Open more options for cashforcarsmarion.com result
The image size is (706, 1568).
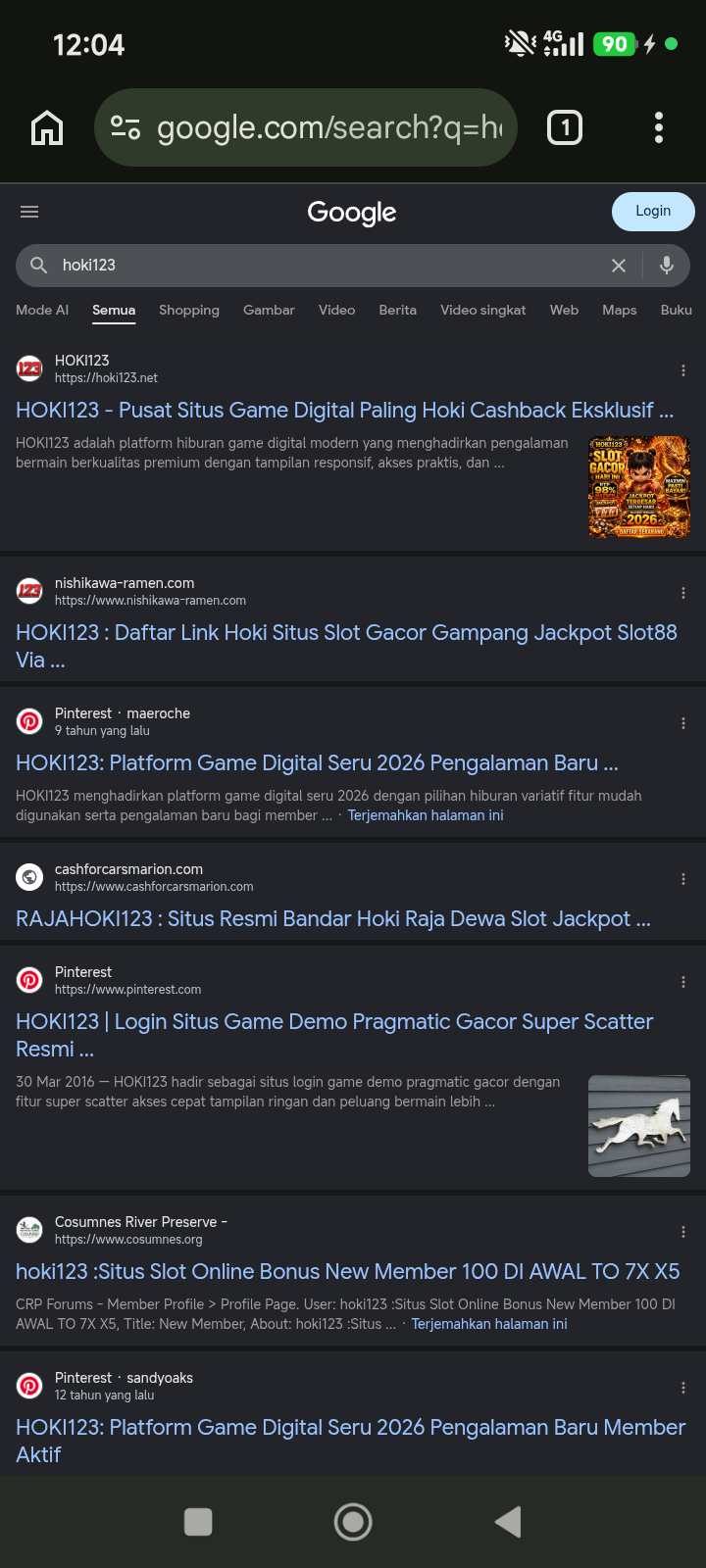(x=683, y=879)
